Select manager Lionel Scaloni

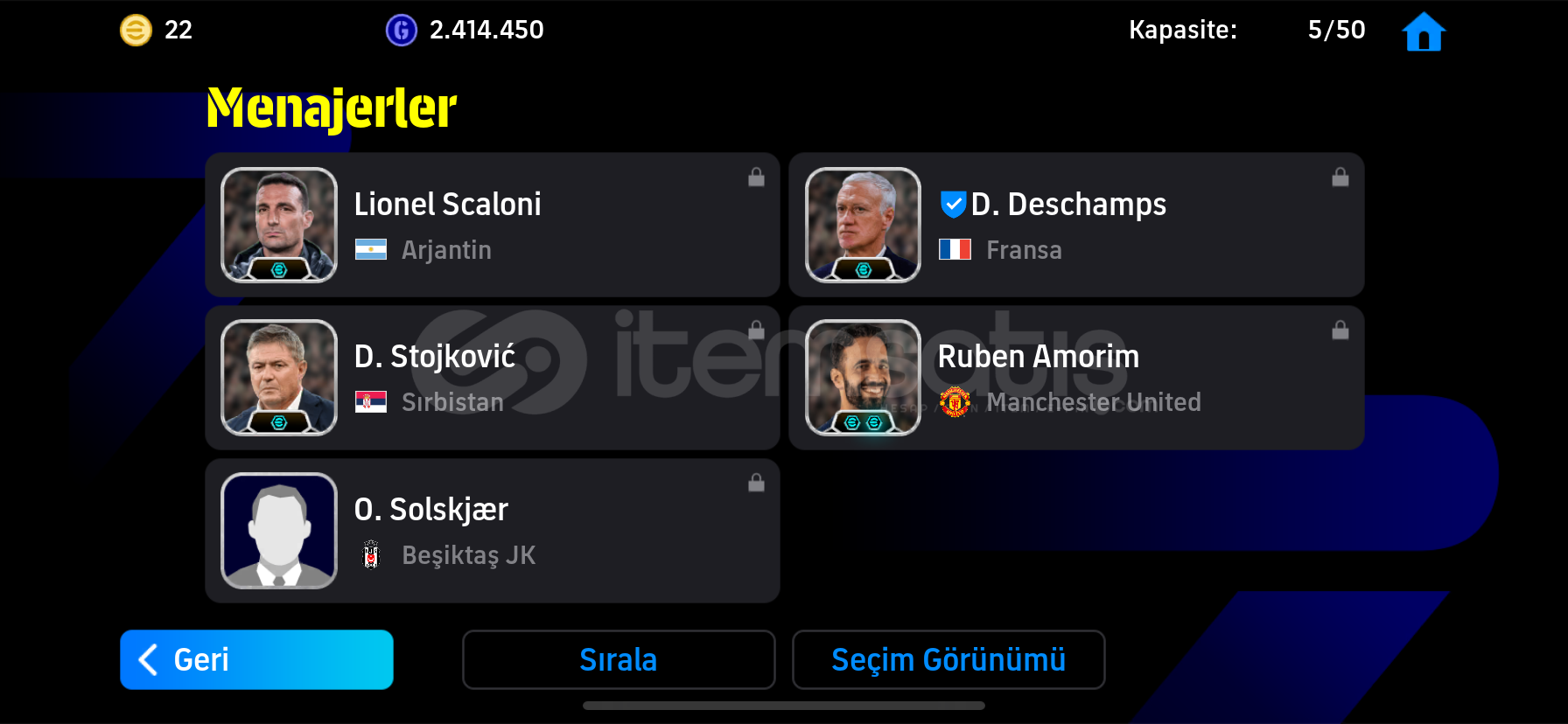[x=492, y=226]
